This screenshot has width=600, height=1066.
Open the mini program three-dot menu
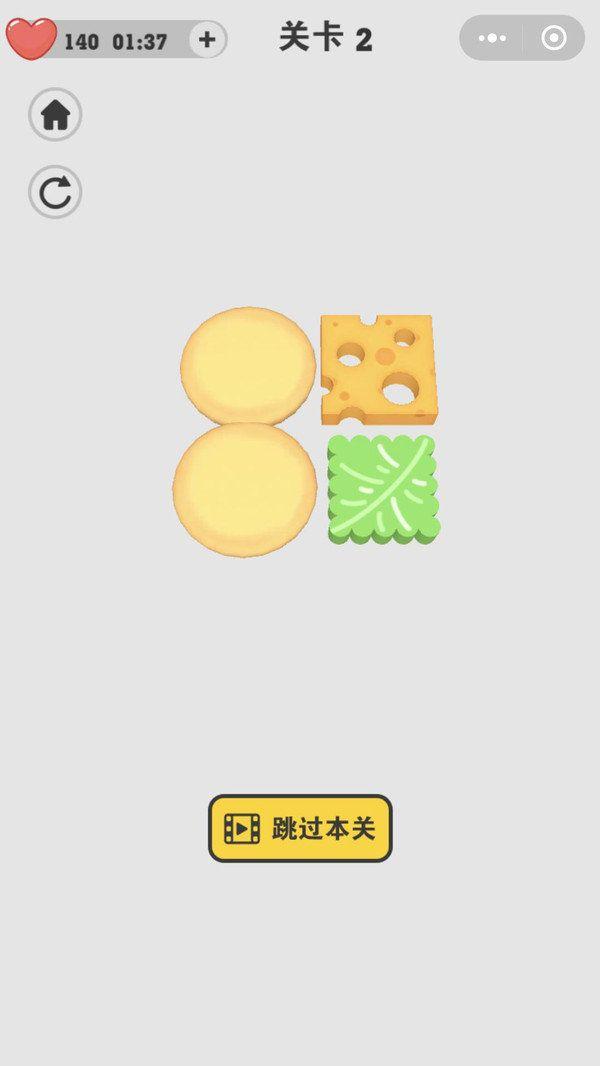(492, 39)
